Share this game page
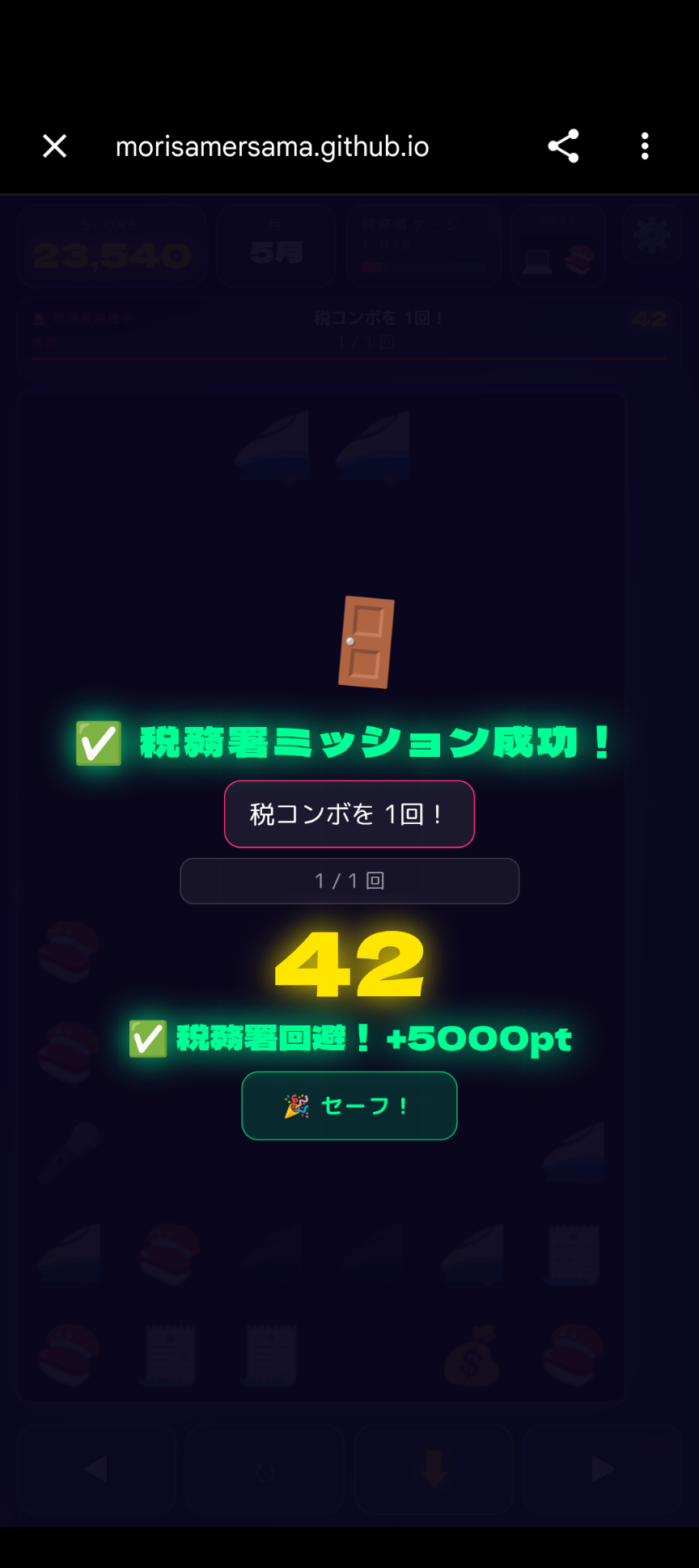 pyautogui.click(x=563, y=146)
